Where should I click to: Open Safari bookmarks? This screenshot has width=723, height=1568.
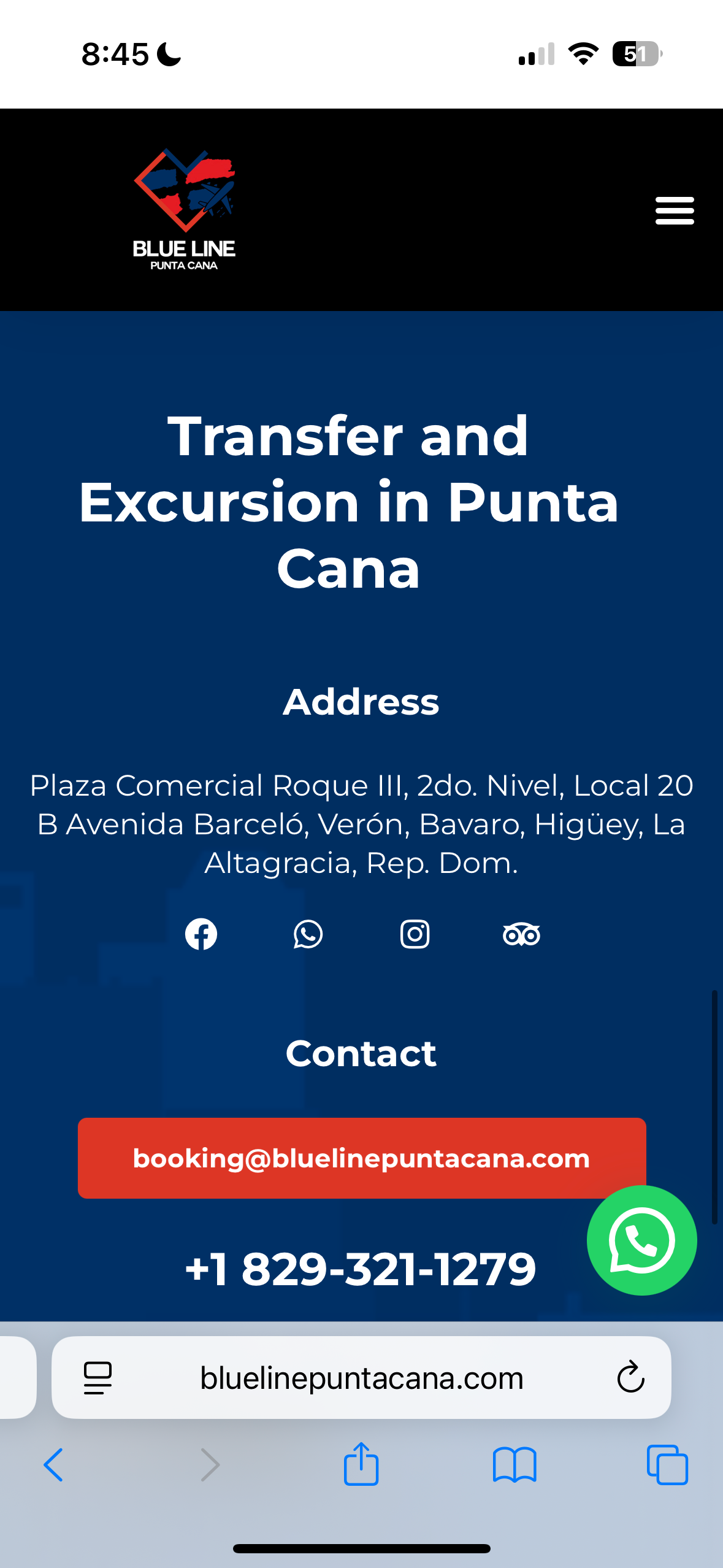tap(515, 1465)
